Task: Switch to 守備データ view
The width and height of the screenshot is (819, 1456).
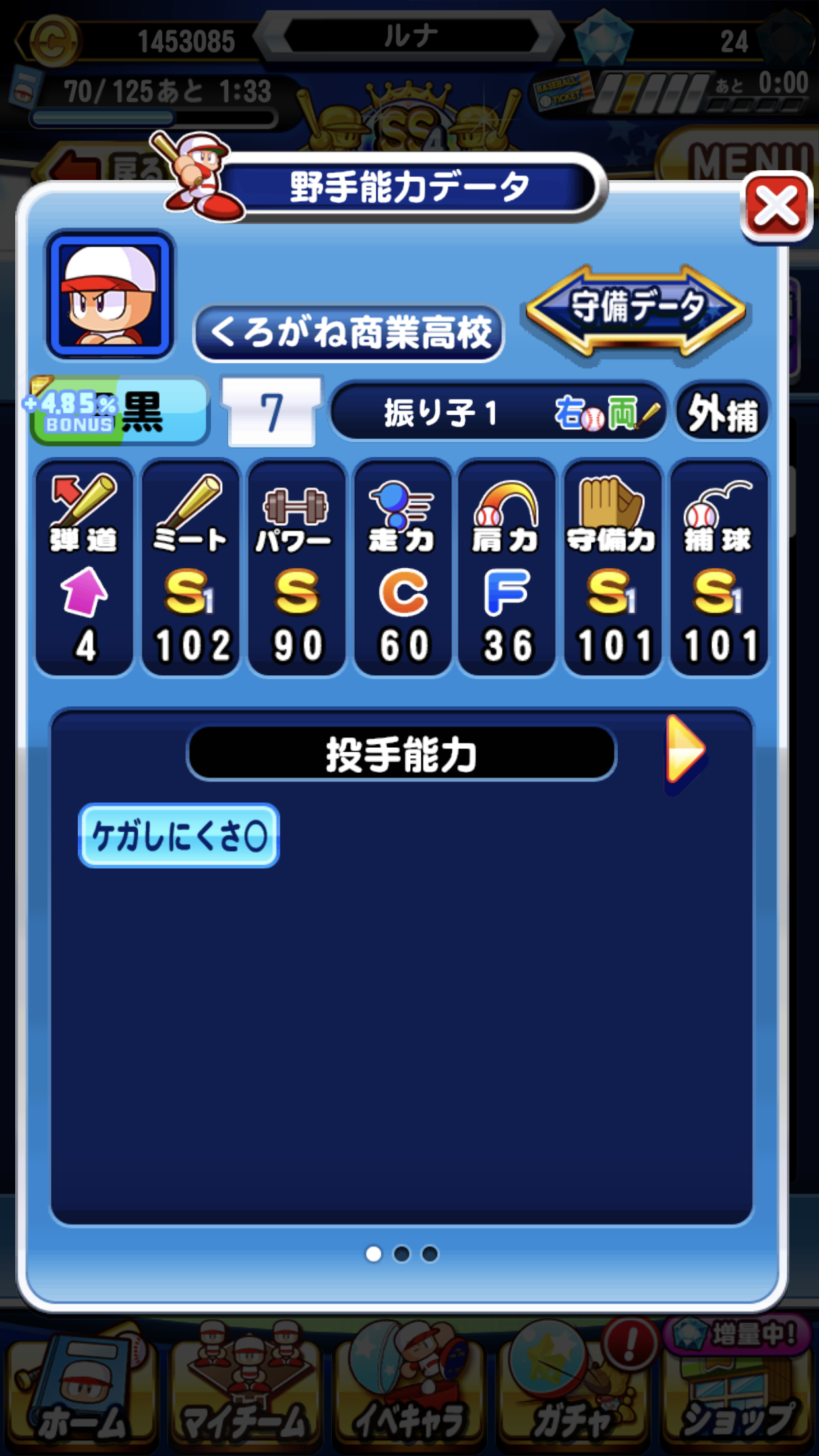Action: click(x=636, y=309)
